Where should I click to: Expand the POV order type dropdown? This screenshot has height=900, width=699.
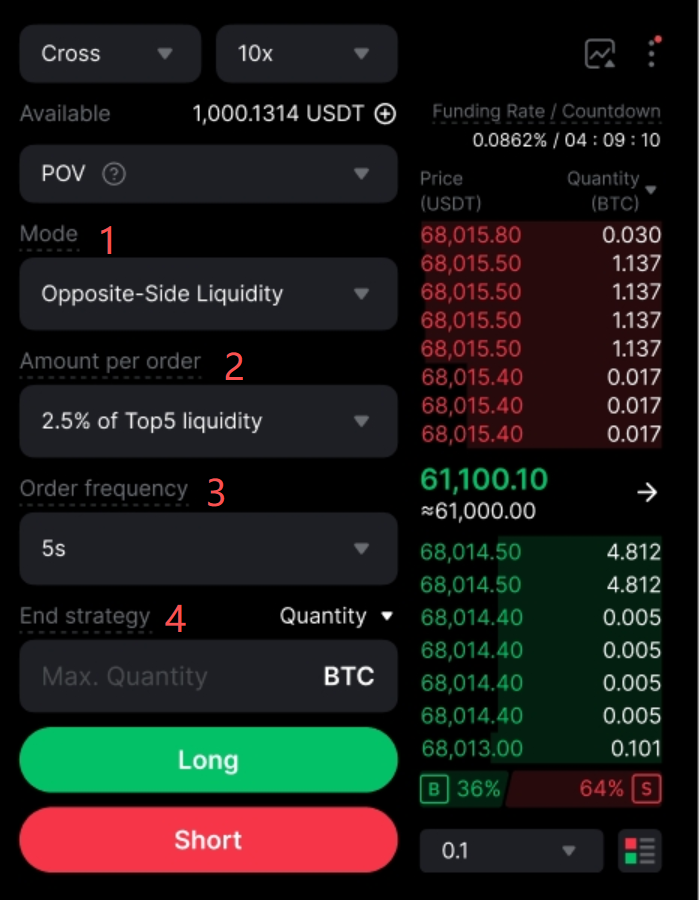pos(208,174)
